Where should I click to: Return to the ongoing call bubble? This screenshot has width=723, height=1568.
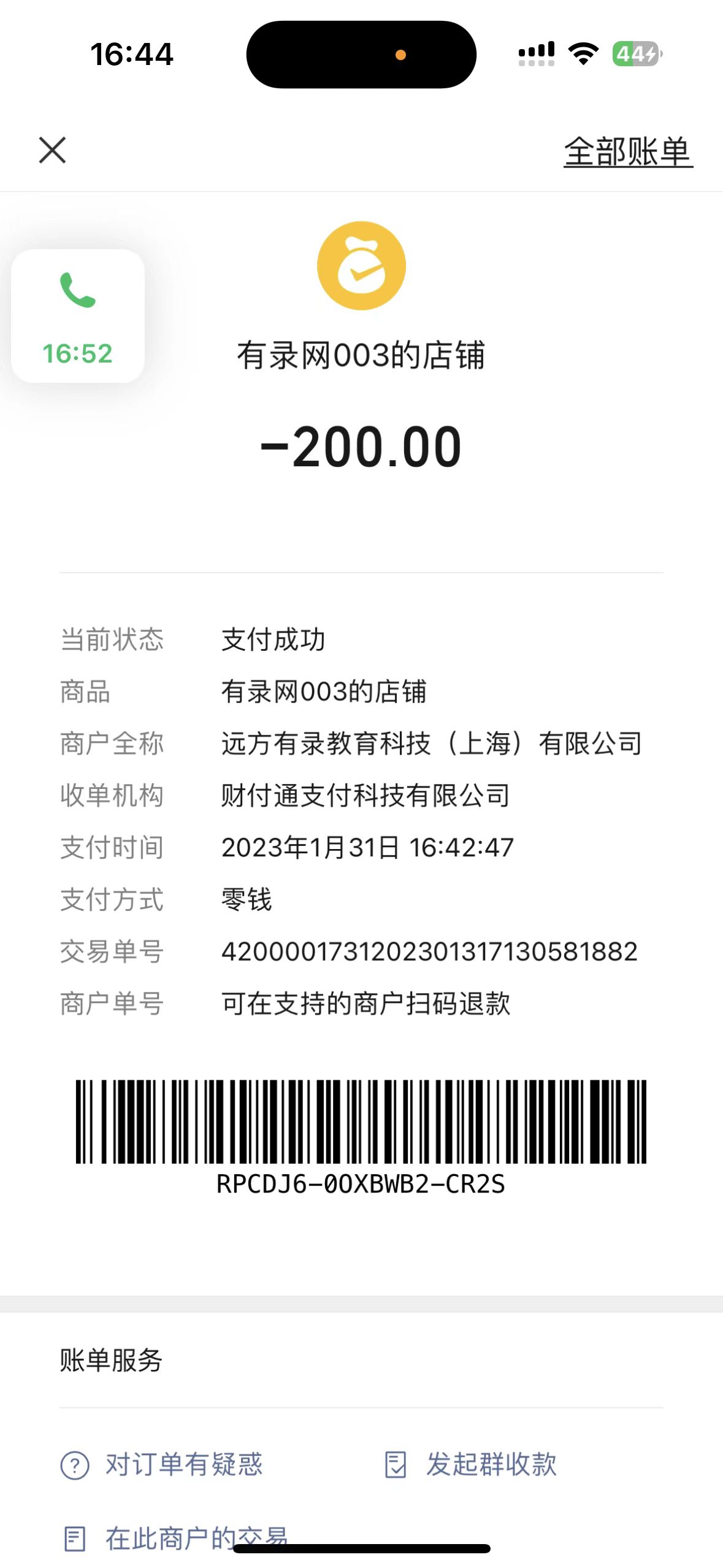[x=78, y=316]
